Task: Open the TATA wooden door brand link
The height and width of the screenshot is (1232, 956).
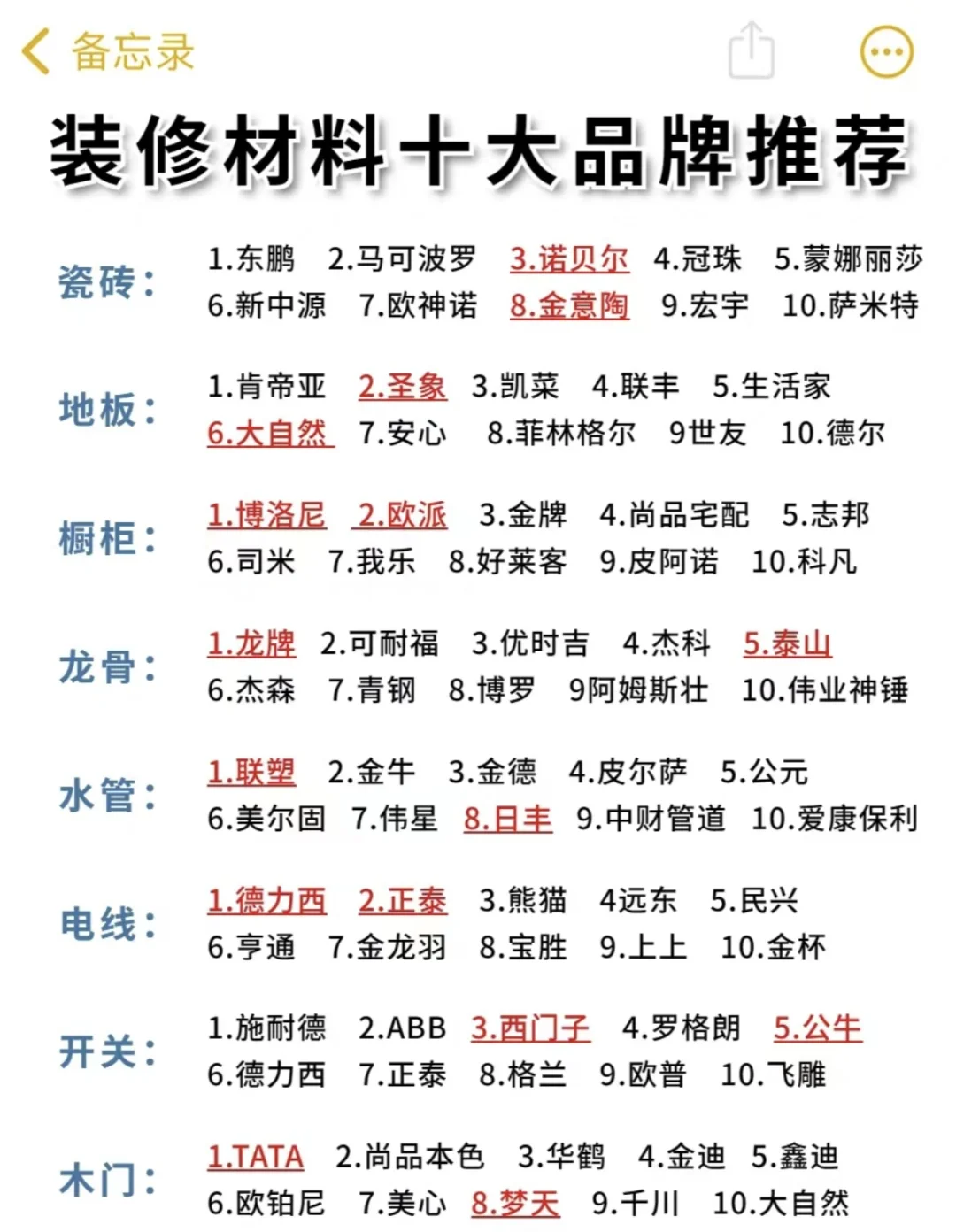Action: click(255, 1157)
